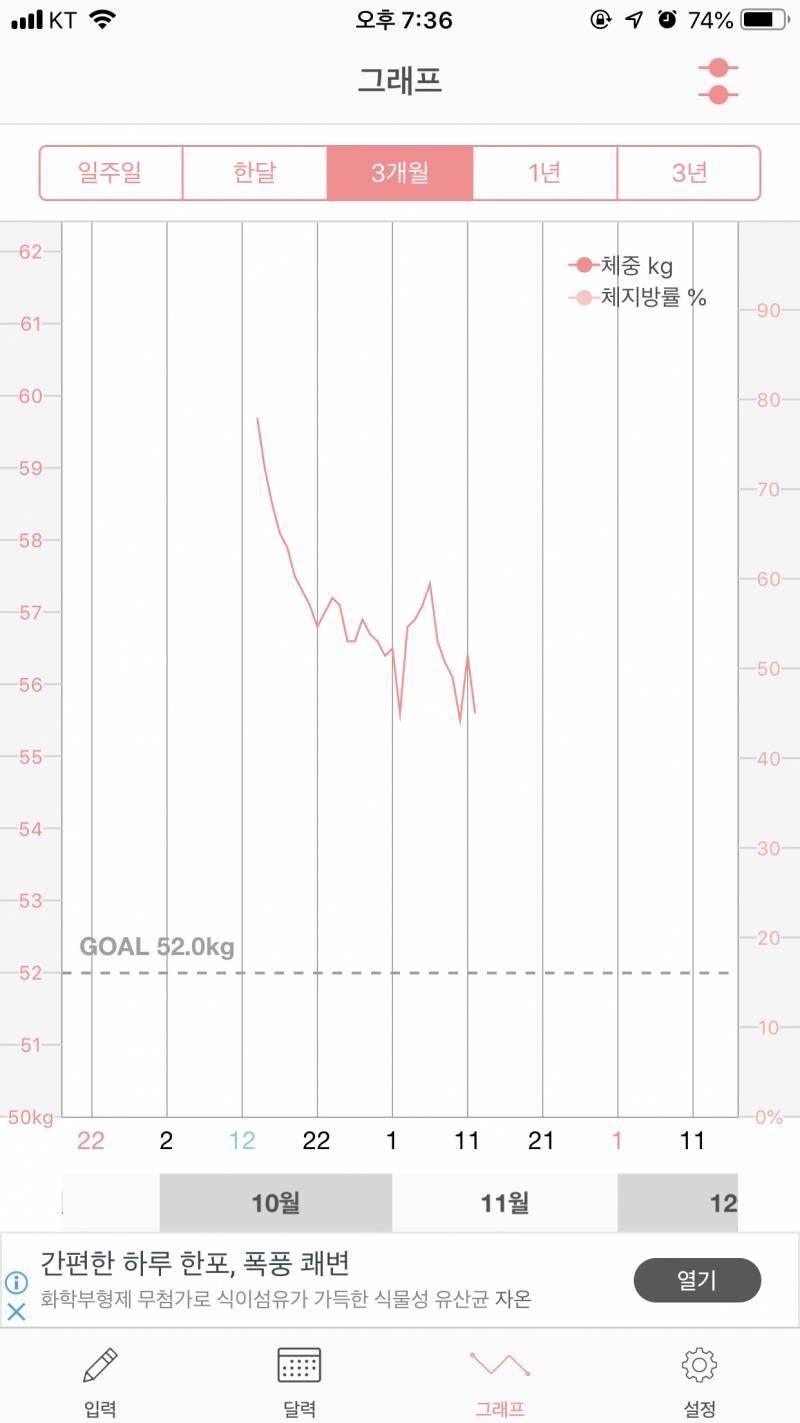
Task: Open the ad info icon
Action: pyautogui.click(x=16, y=1282)
